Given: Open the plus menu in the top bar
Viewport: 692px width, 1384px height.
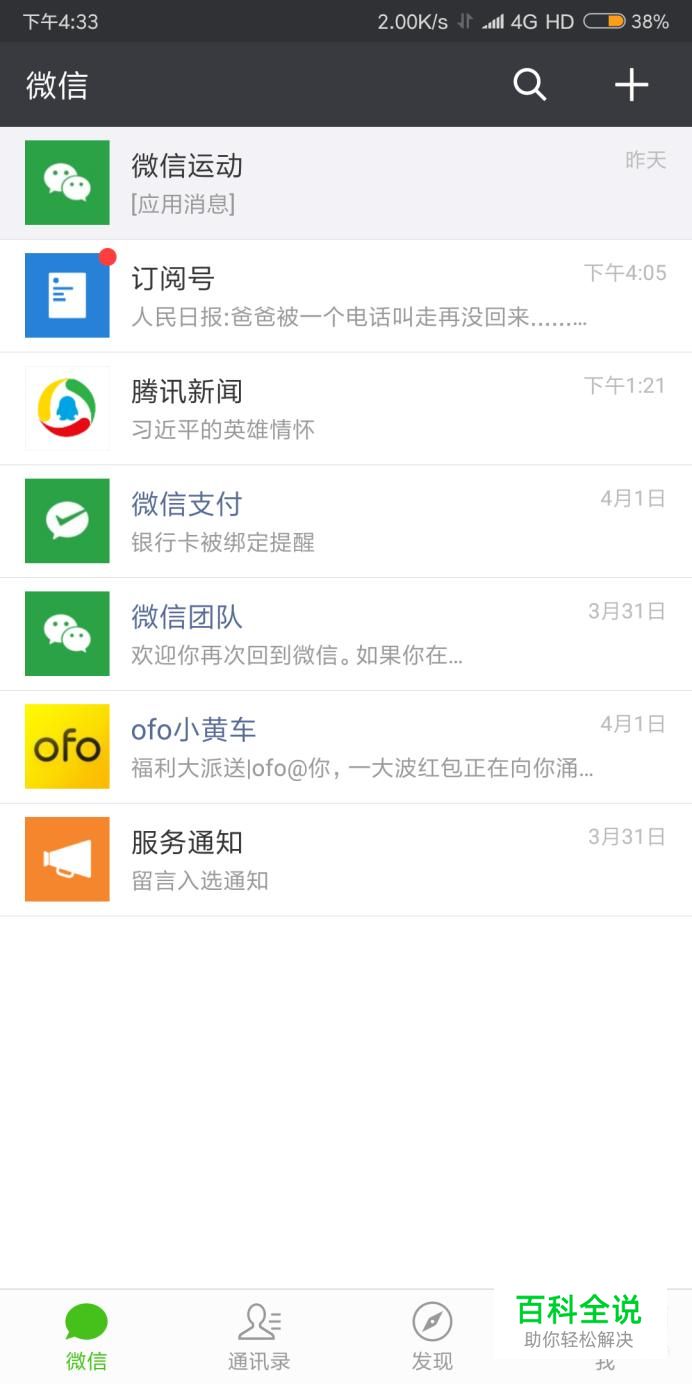Looking at the screenshot, I should pyautogui.click(x=631, y=85).
